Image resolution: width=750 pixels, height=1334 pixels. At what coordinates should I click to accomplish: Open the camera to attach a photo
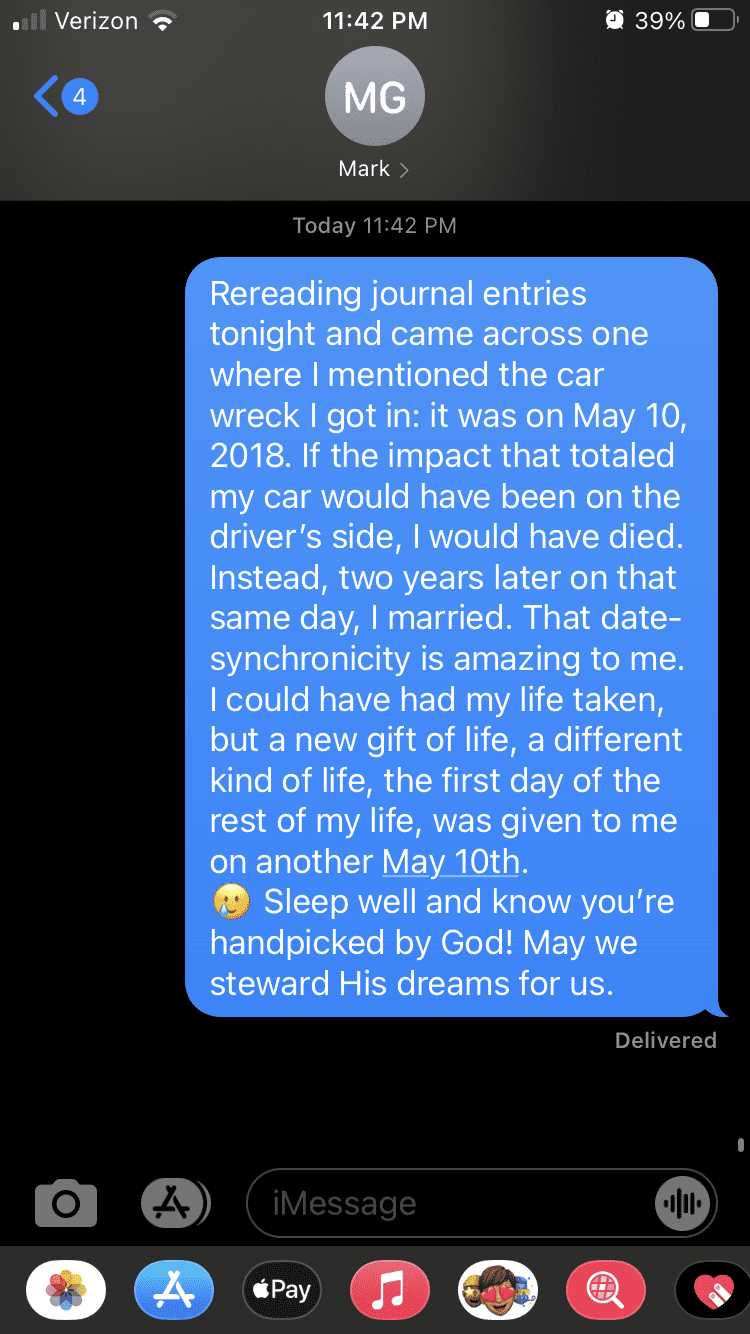click(66, 1203)
